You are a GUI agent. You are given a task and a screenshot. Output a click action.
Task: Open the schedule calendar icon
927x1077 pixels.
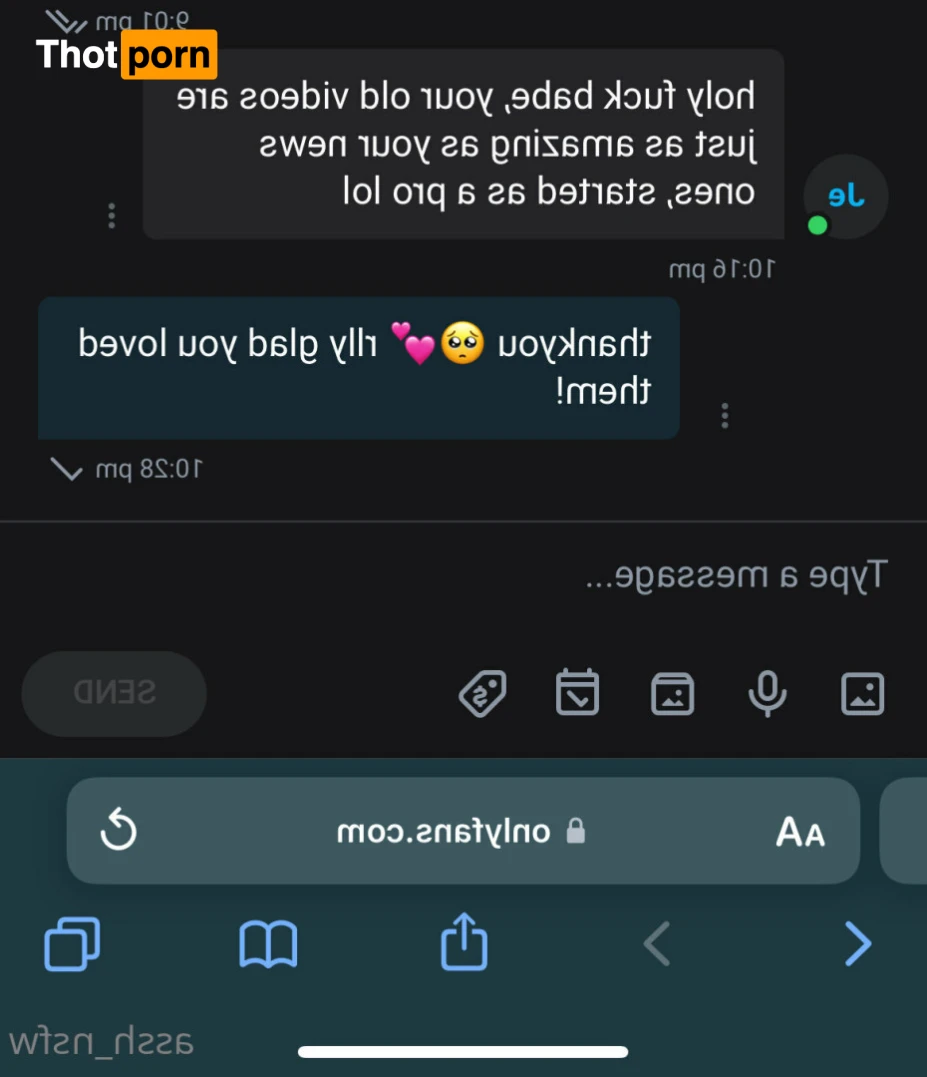577,692
